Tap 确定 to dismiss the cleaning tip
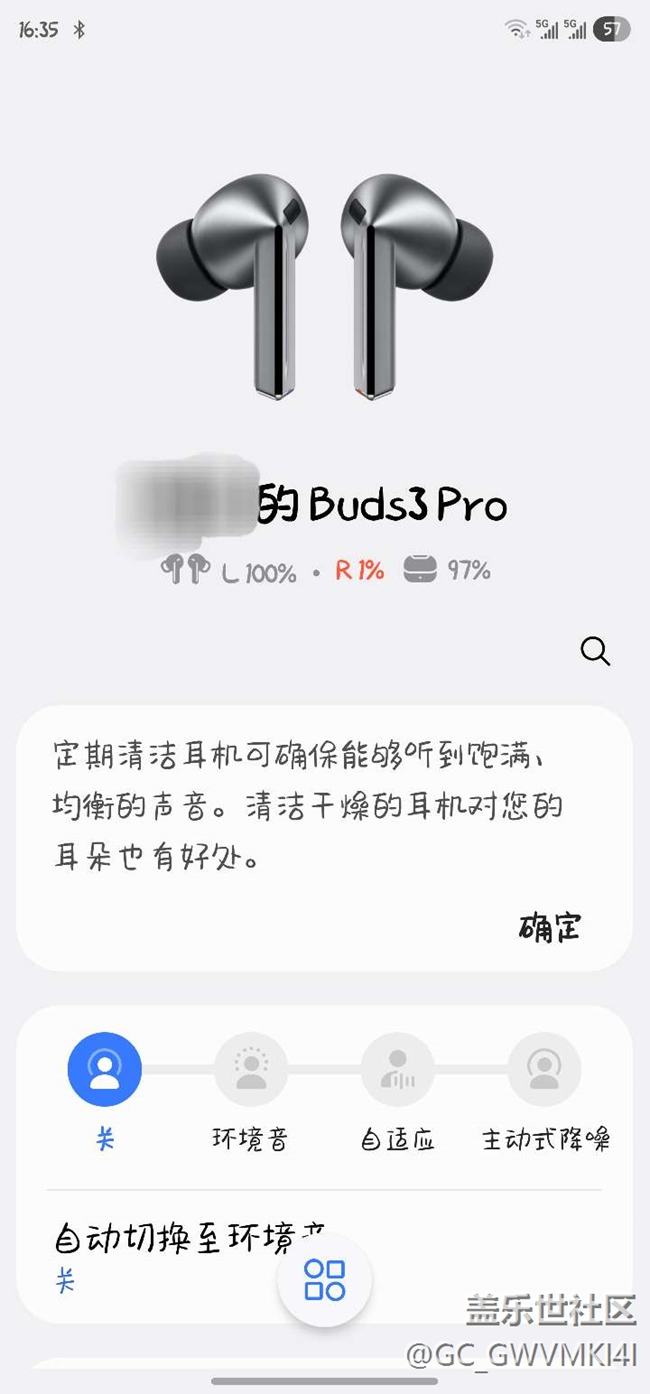 coord(550,927)
